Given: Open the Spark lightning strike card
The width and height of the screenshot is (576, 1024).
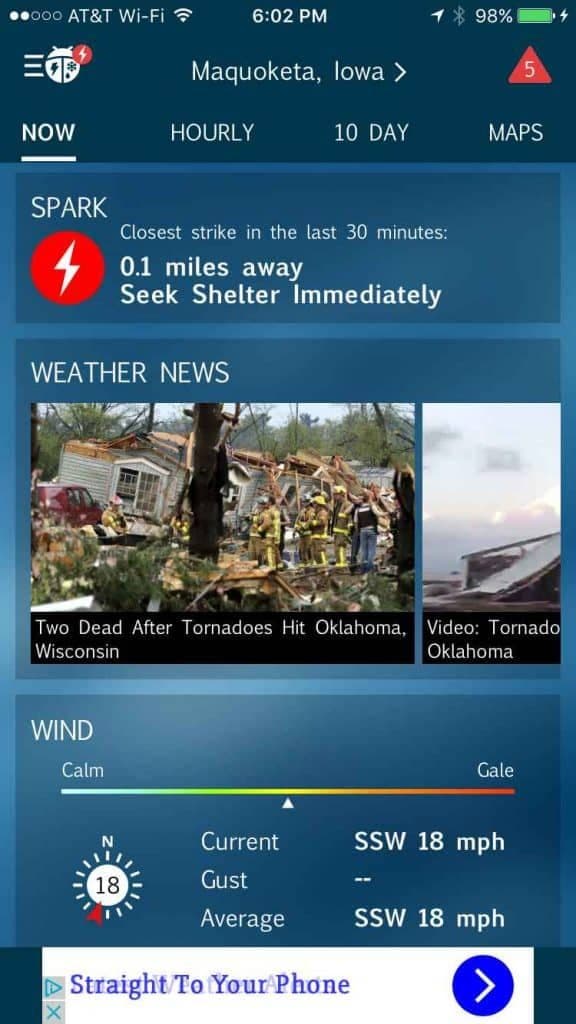Looking at the screenshot, I should coord(288,248).
